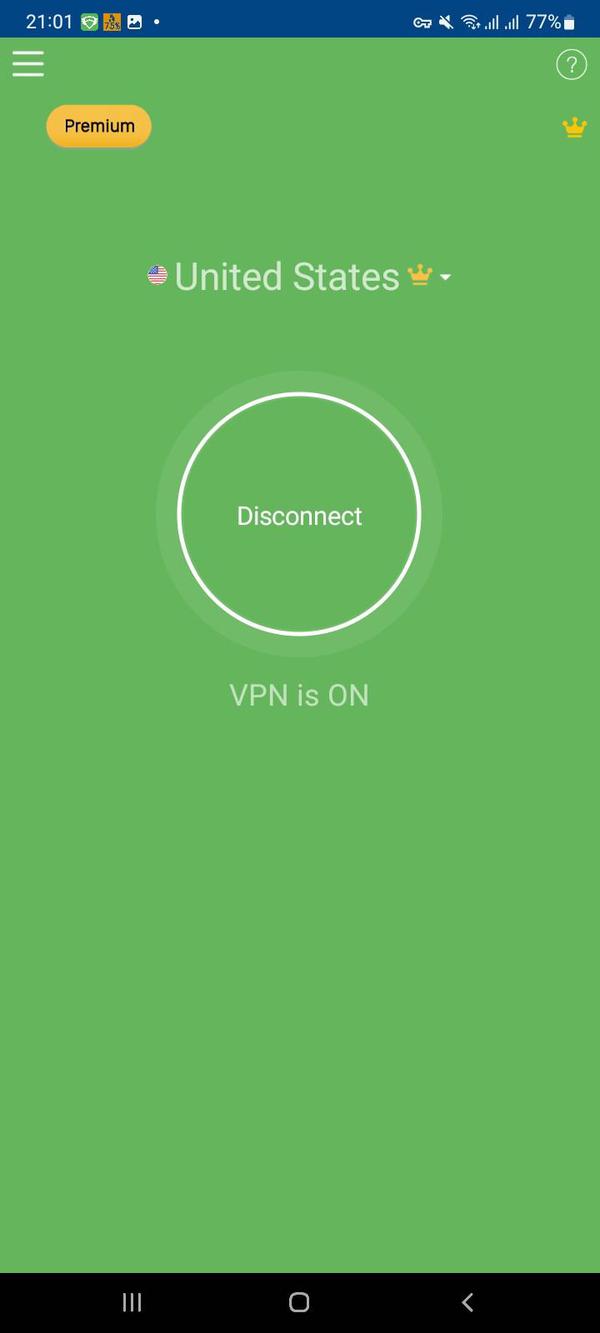Go back using the system back button

point(467,1302)
